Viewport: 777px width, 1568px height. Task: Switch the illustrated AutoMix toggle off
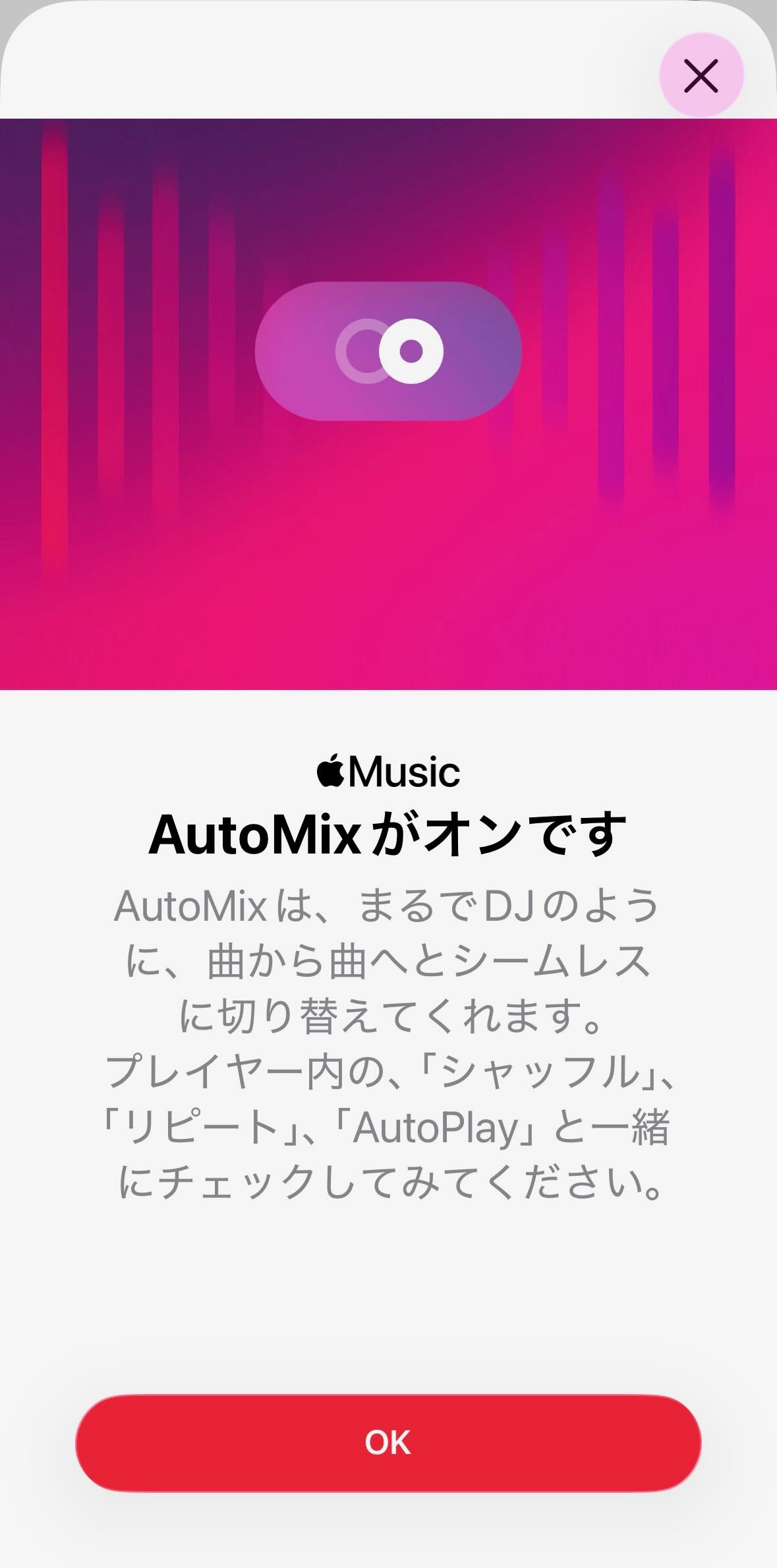point(389,351)
